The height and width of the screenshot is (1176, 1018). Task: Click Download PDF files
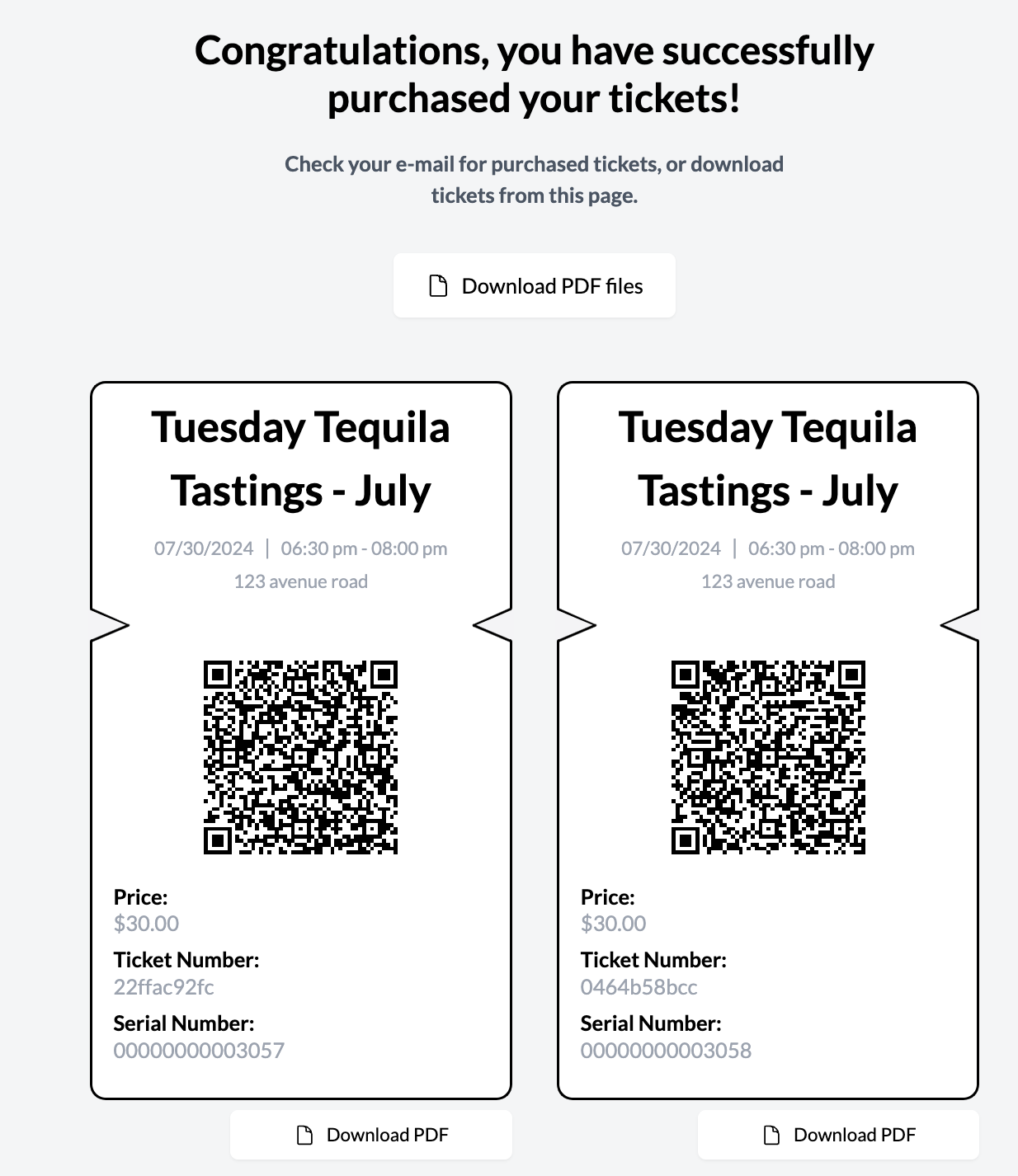pos(535,285)
